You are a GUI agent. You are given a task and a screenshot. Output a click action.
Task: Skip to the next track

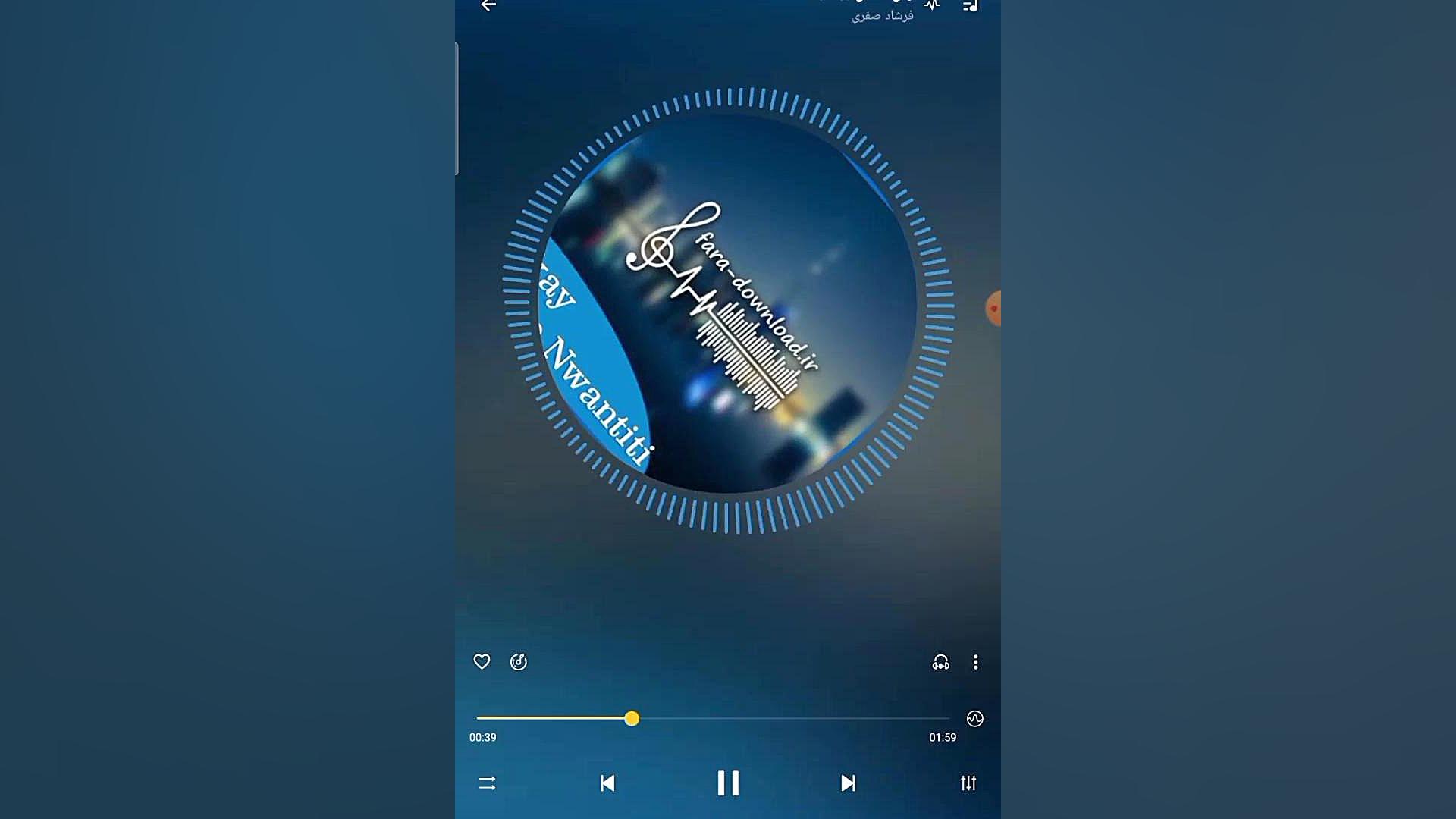(x=848, y=783)
